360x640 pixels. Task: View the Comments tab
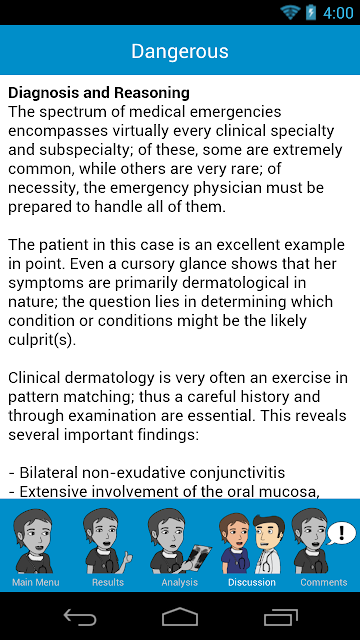324,546
